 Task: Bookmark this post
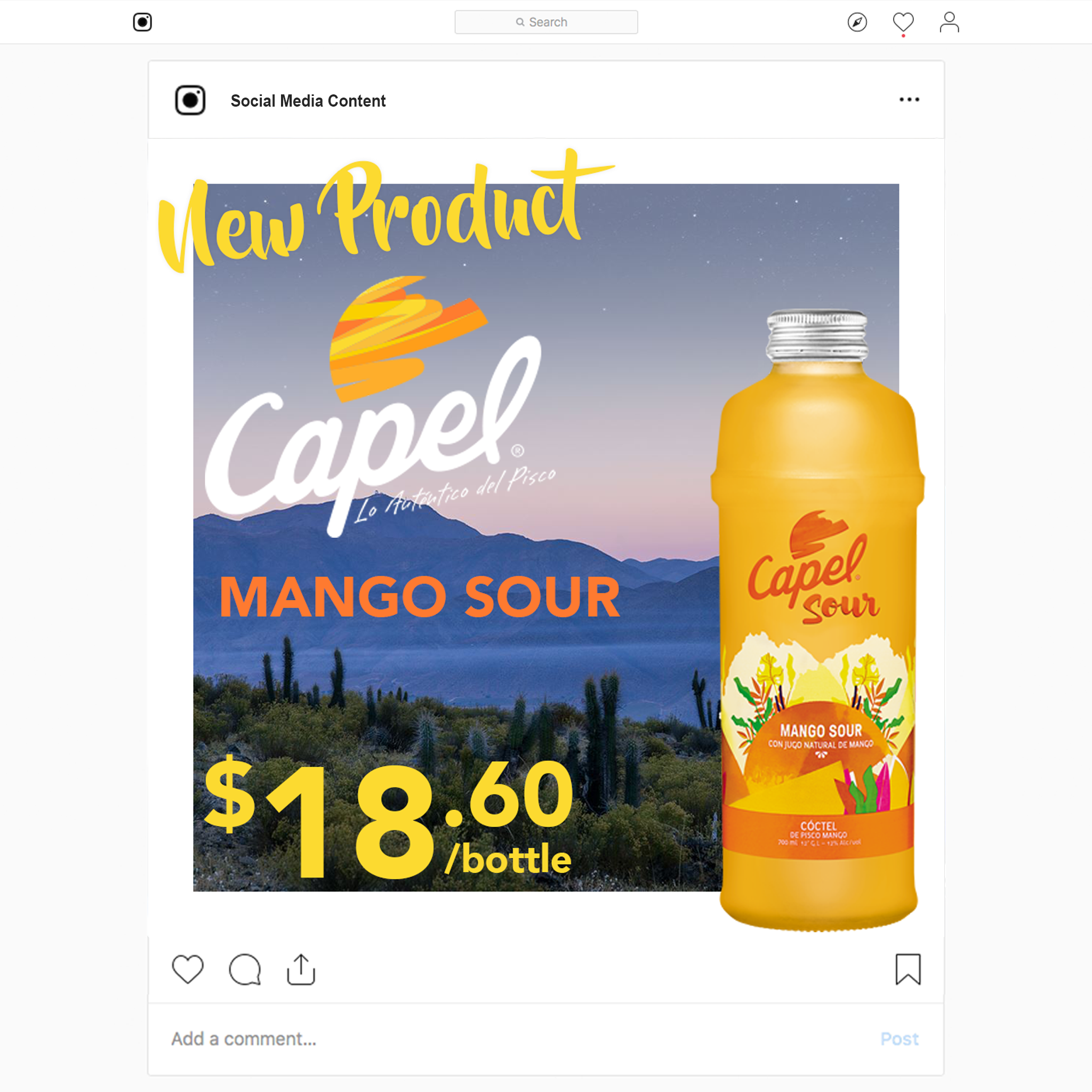coord(908,969)
